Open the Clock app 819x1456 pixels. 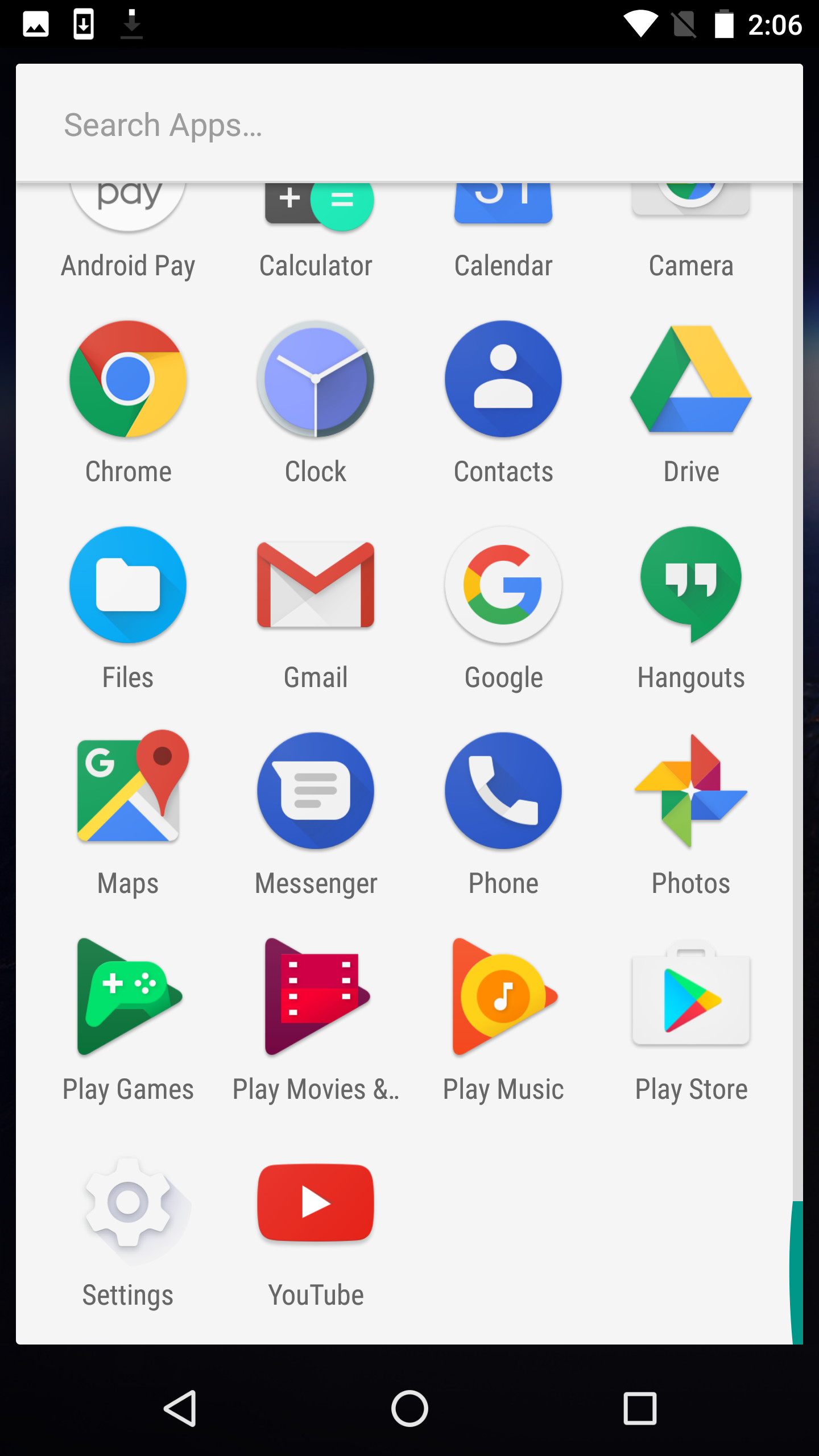click(x=316, y=379)
